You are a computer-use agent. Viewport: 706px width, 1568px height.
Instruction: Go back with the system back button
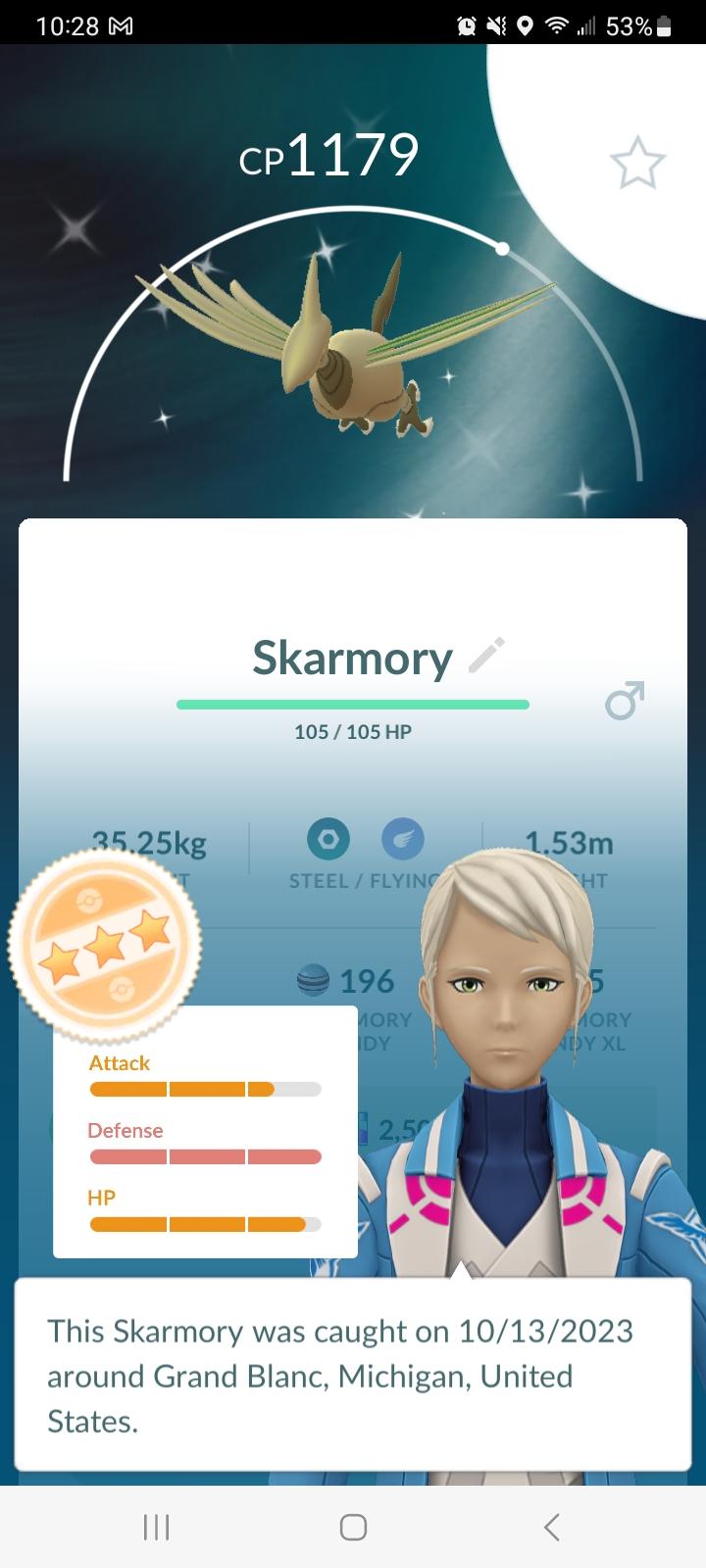(551, 1527)
